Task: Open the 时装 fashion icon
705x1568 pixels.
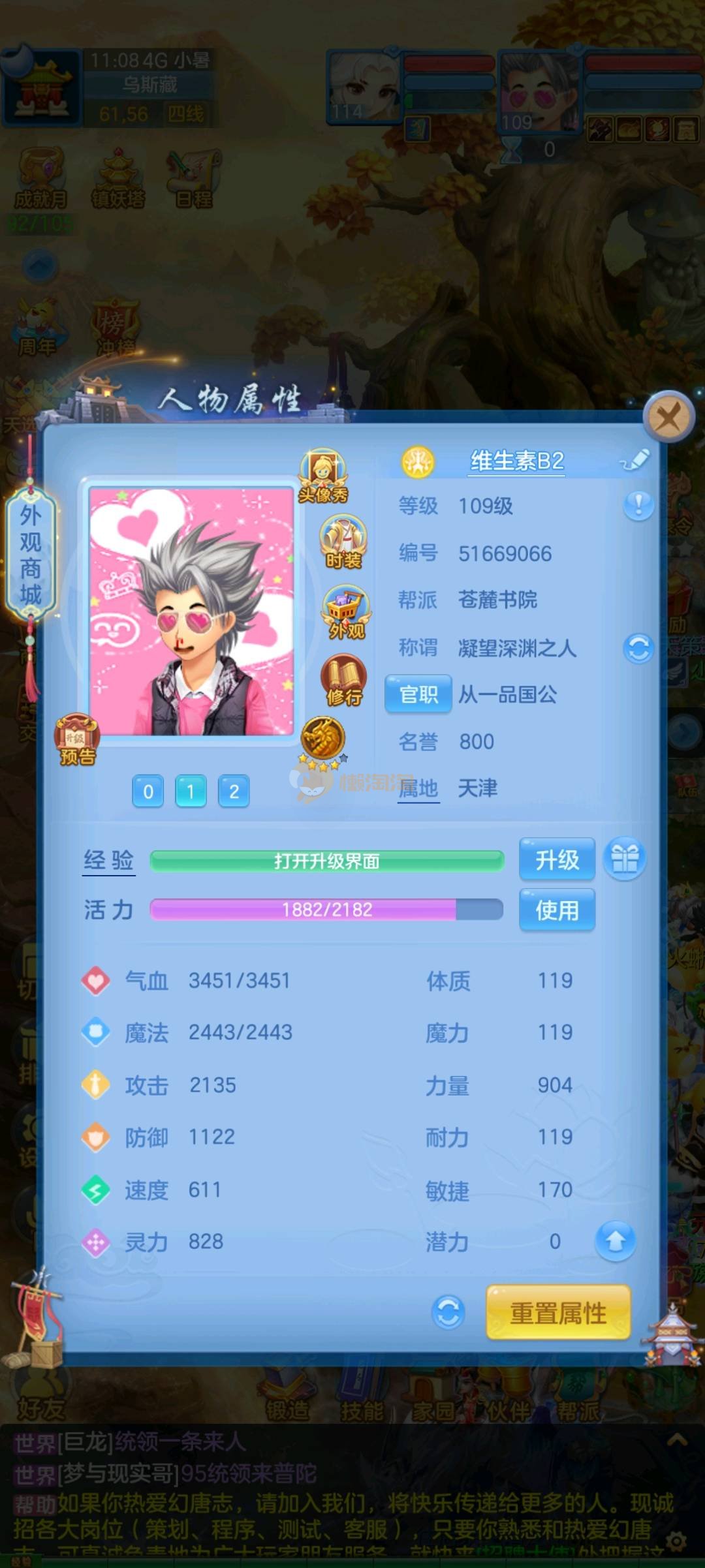Action: click(343, 541)
